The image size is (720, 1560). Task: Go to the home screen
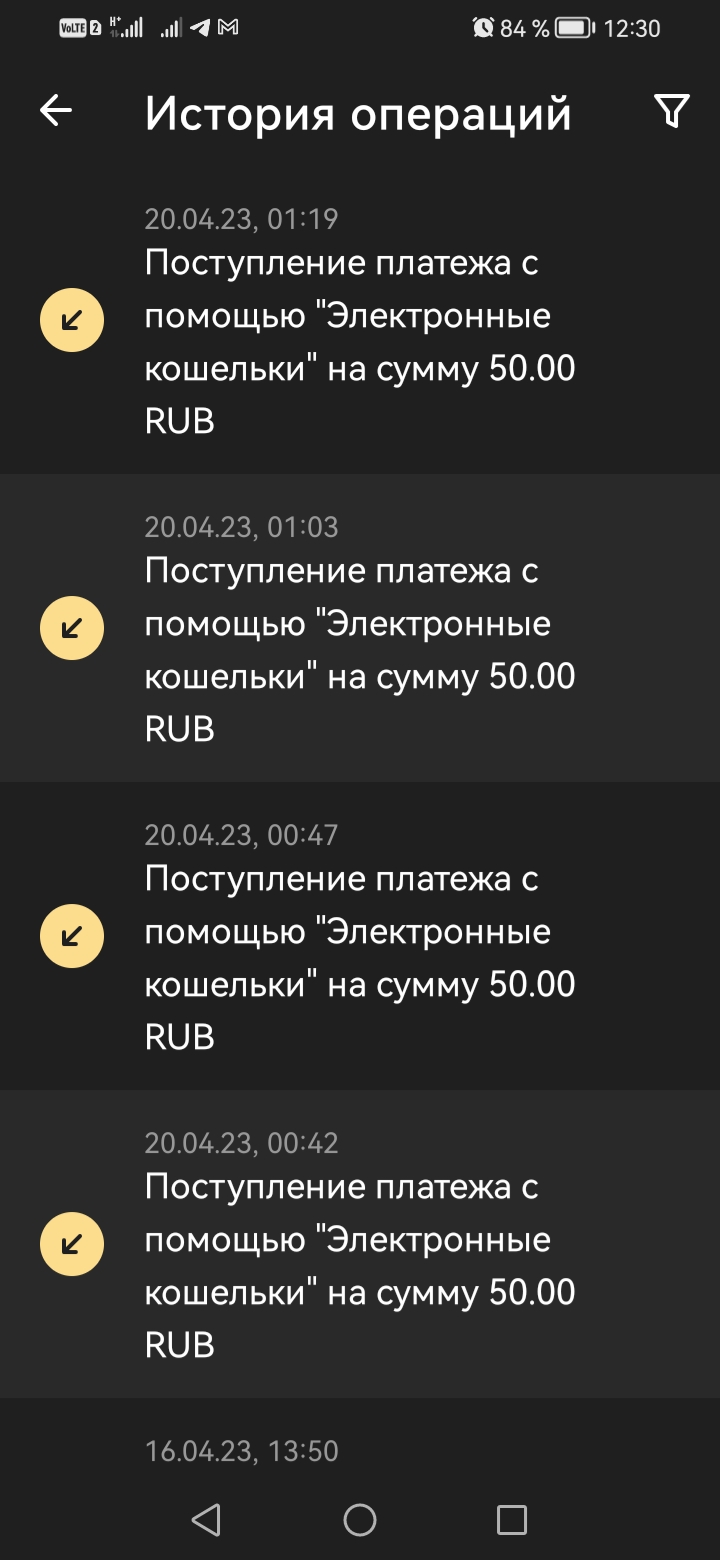click(x=360, y=1520)
